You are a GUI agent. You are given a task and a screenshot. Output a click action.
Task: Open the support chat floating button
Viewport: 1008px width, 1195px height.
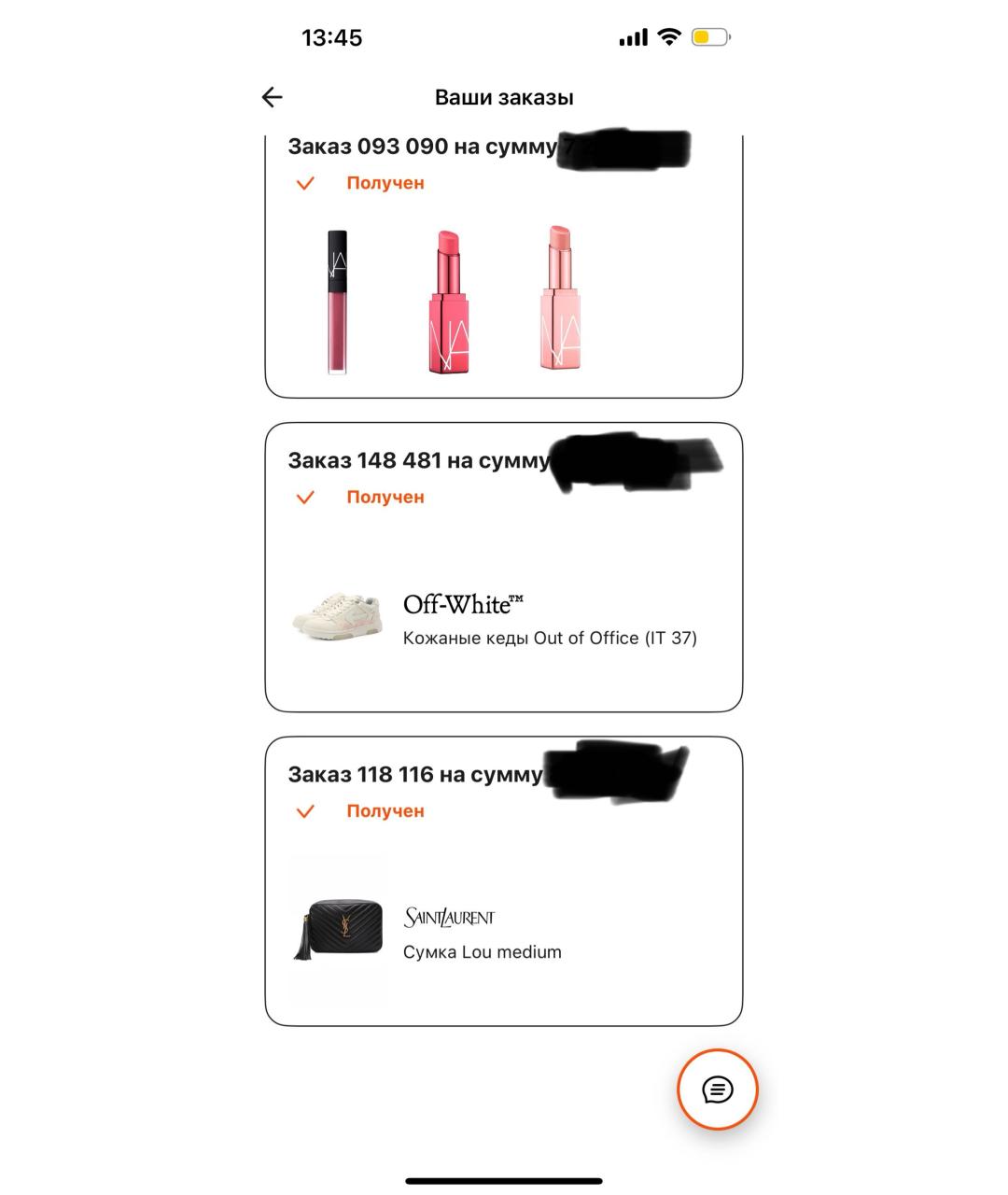point(717,1090)
